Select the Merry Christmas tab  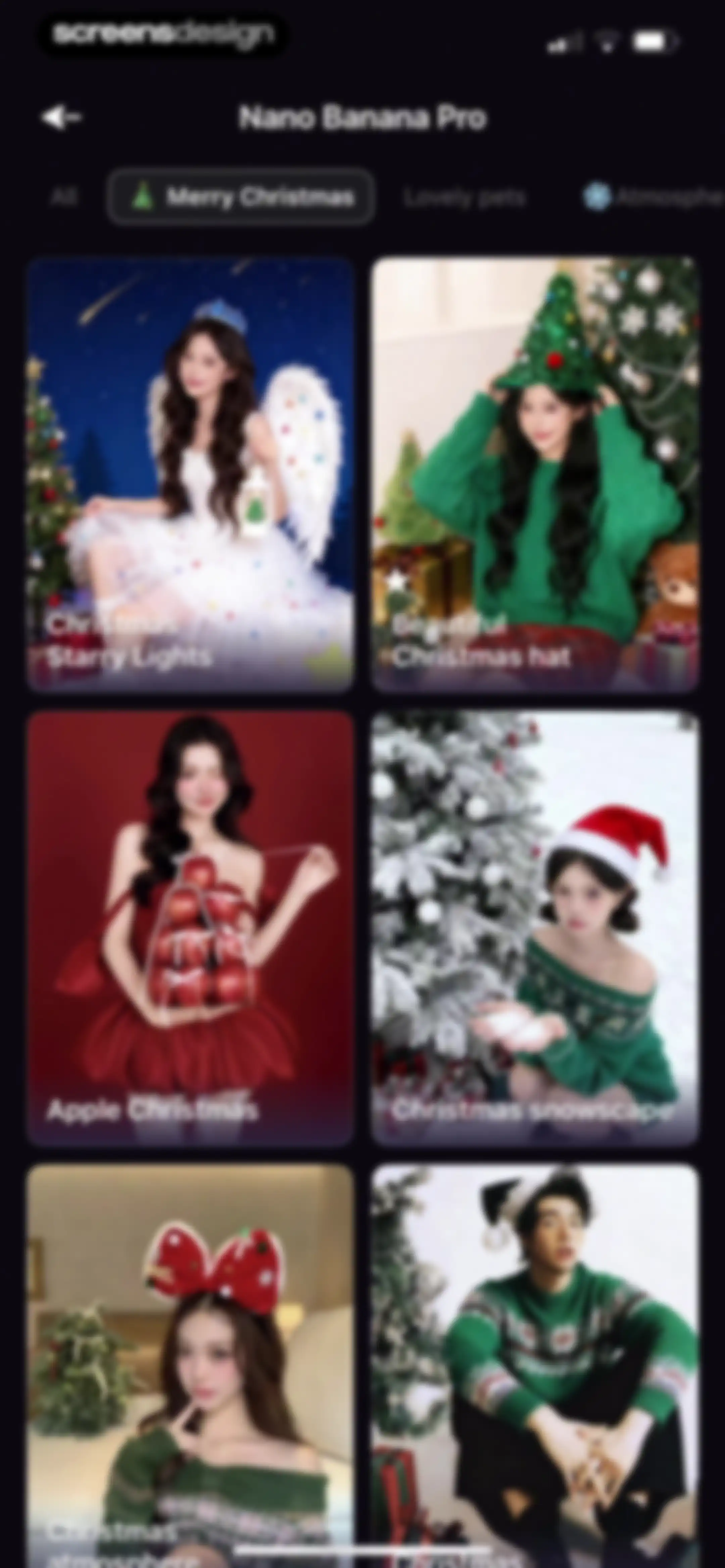tap(240, 197)
